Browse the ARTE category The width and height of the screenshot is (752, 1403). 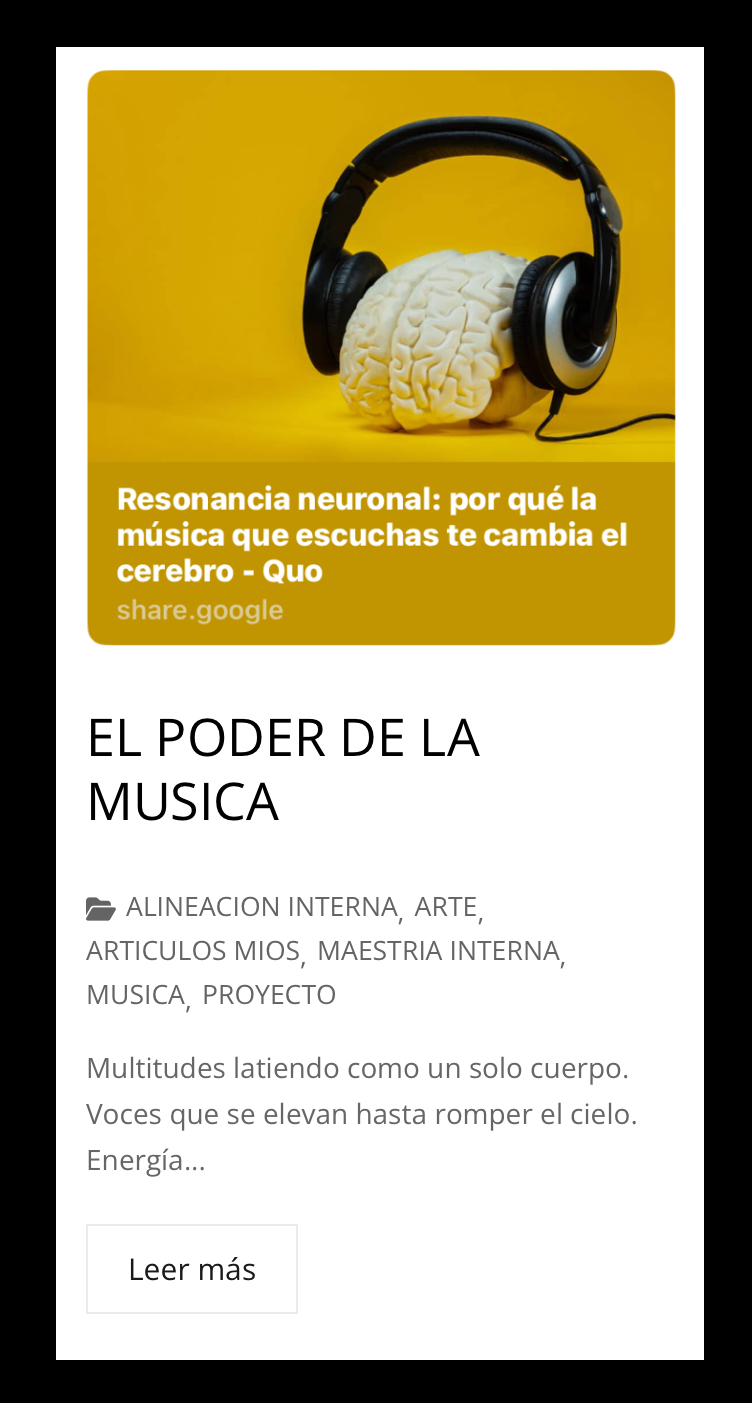446,906
